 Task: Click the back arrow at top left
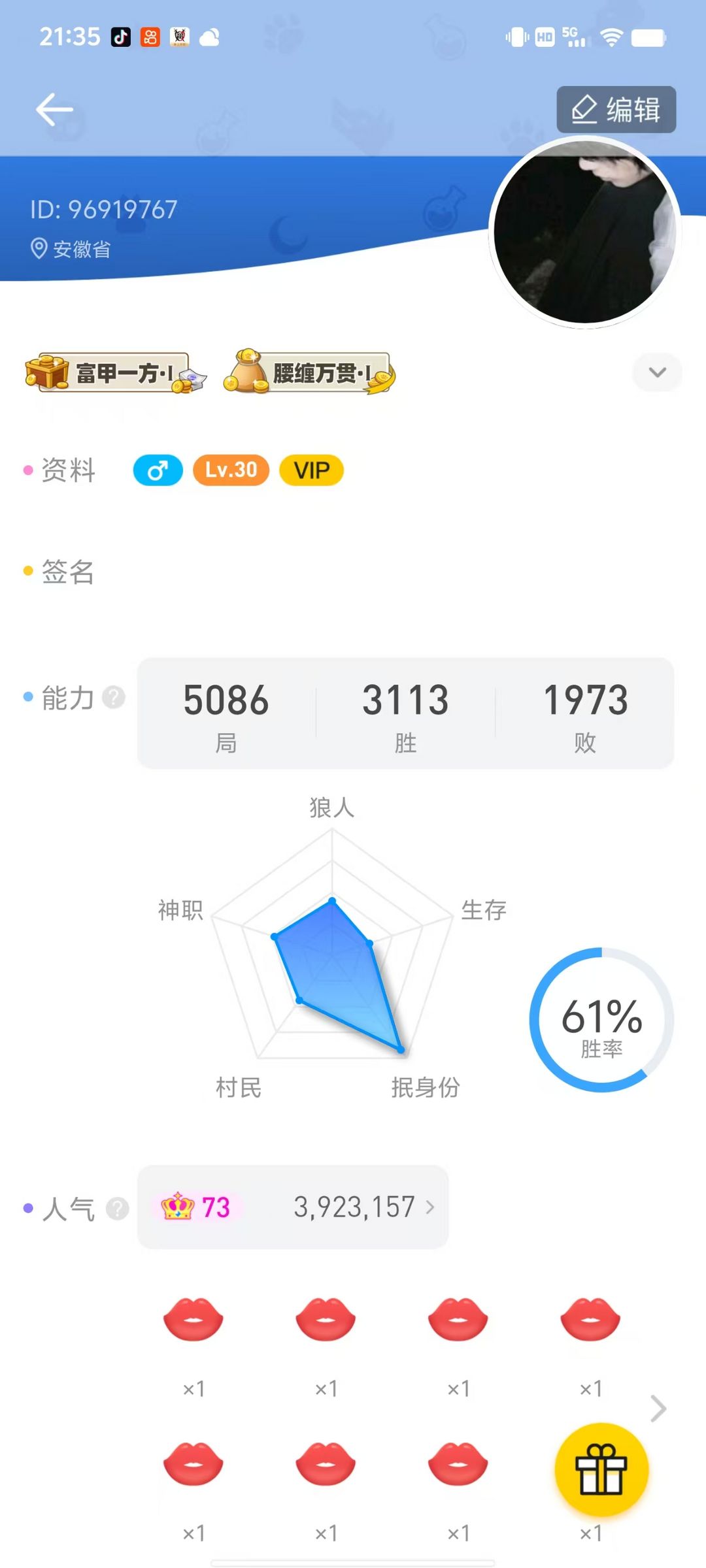(x=55, y=108)
